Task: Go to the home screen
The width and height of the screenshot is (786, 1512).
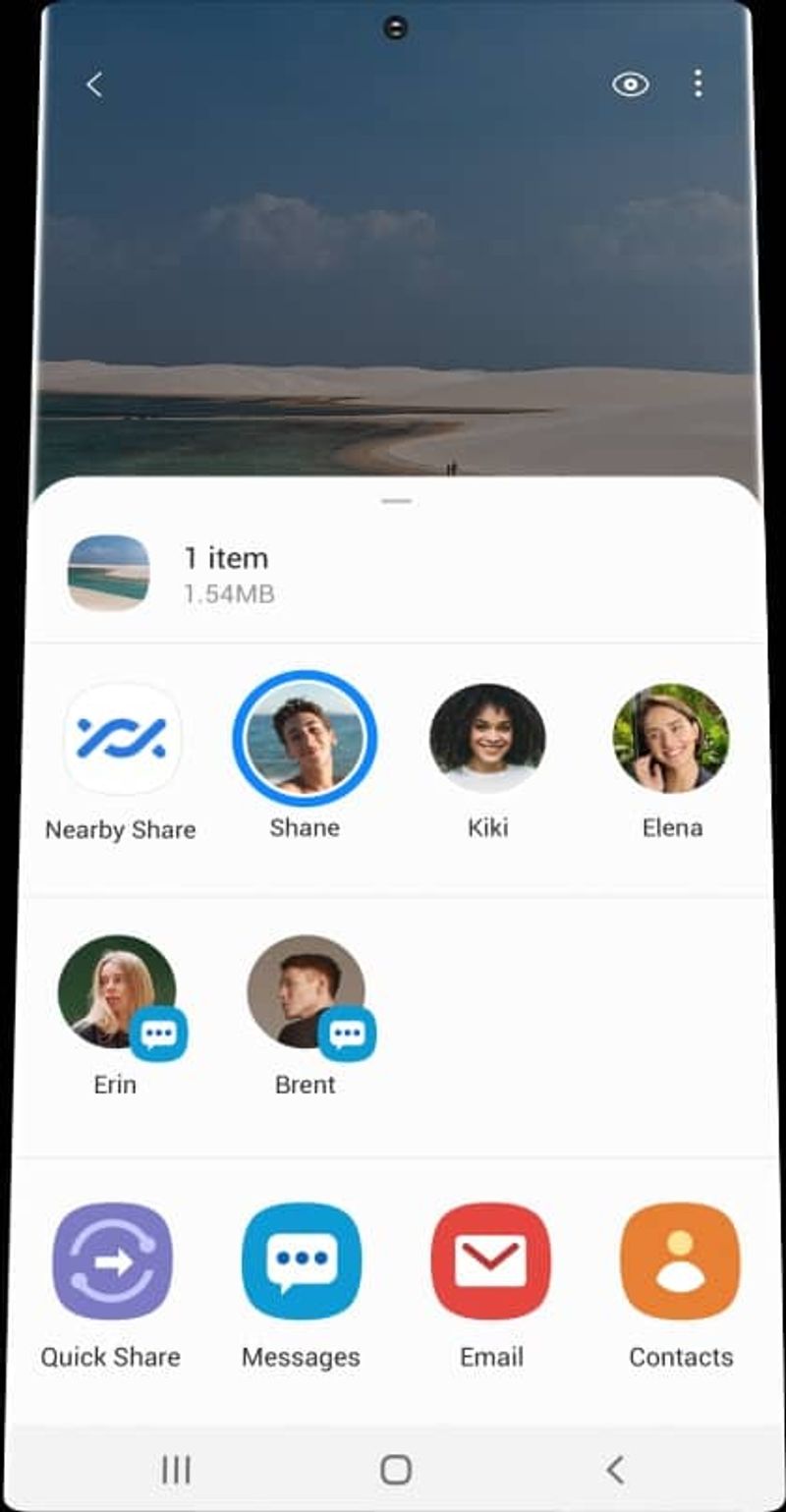Action: [x=395, y=1470]
